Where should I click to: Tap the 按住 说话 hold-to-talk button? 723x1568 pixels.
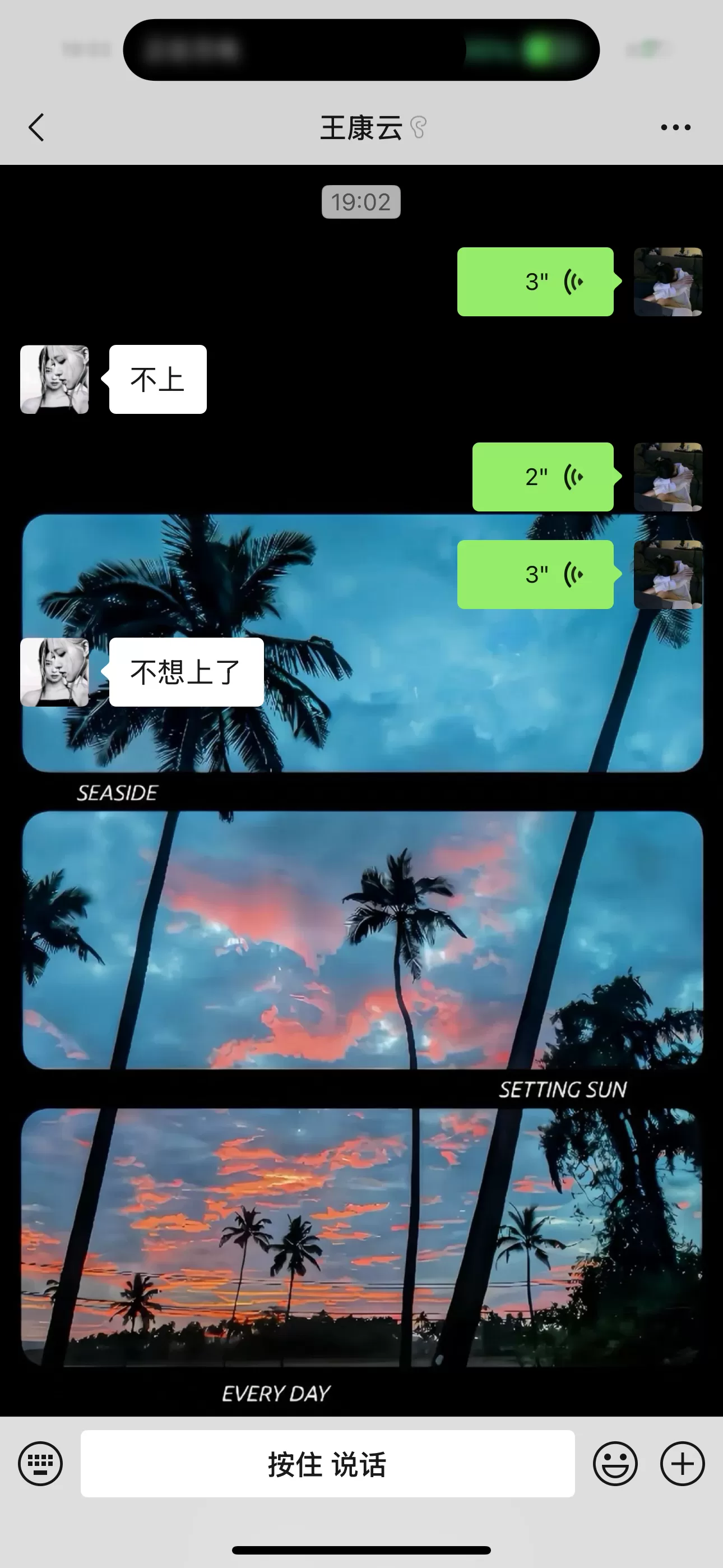click(327, 1463)
